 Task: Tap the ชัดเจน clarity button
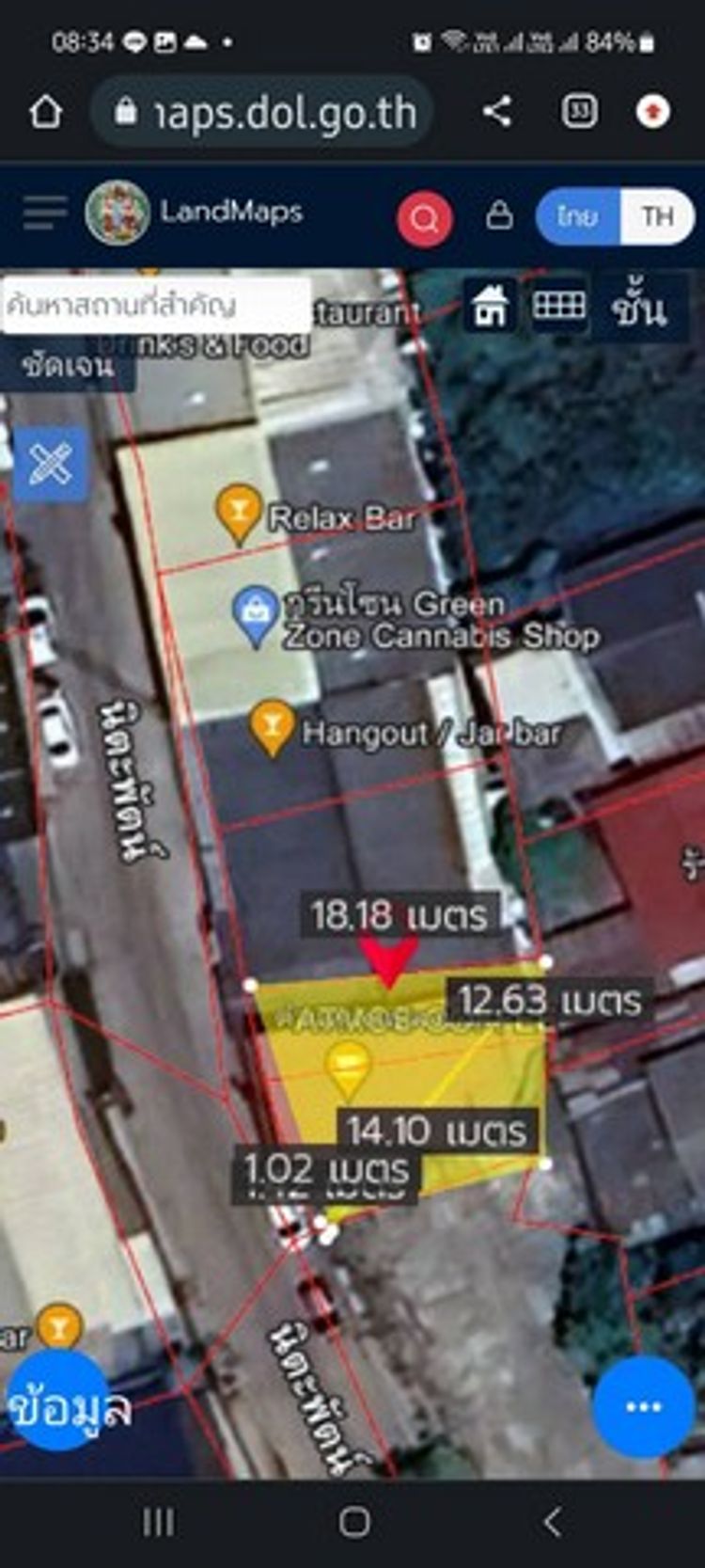pyautogui.click(x=68, y=364)
